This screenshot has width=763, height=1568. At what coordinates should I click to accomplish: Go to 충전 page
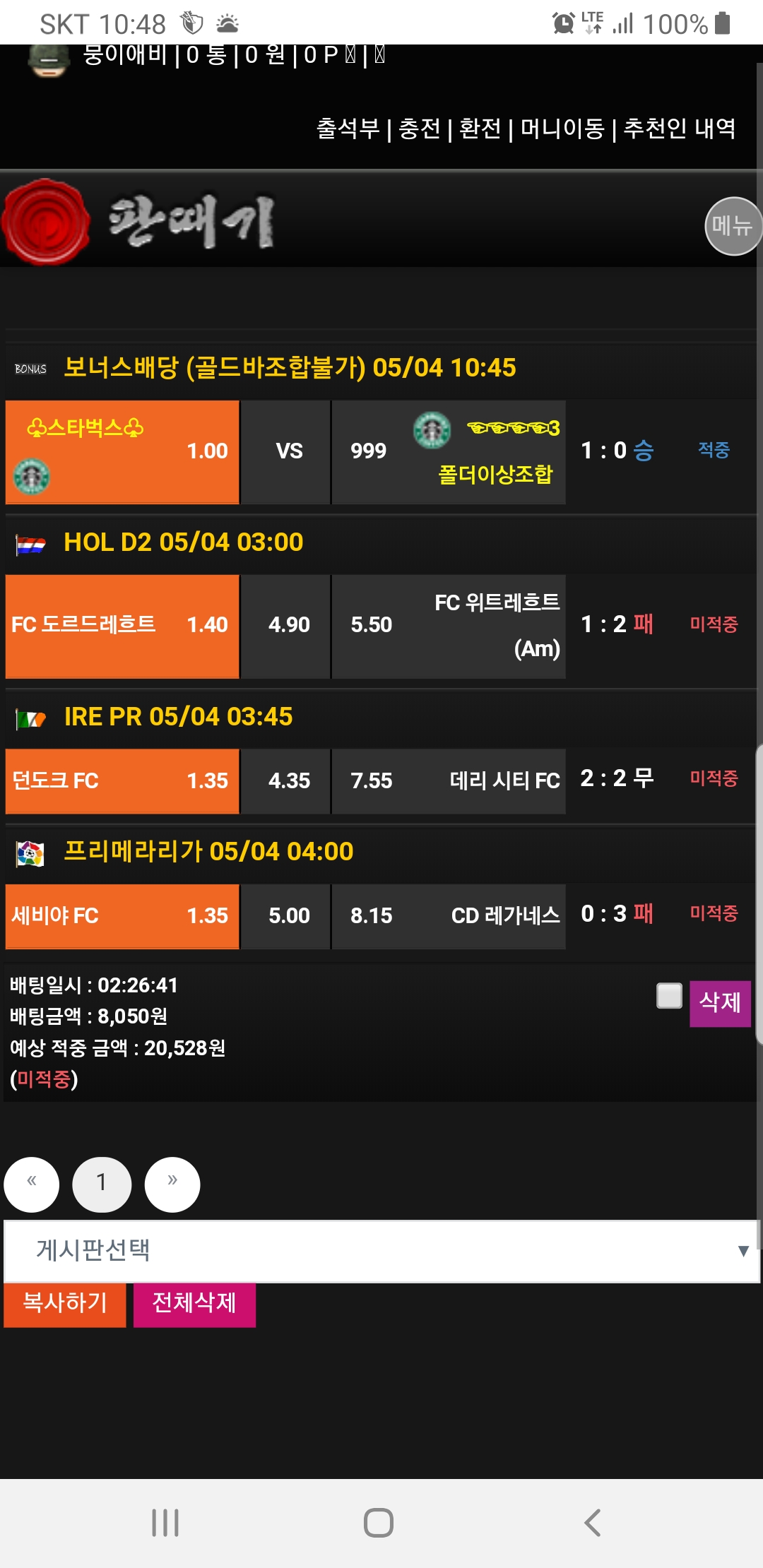420,129
